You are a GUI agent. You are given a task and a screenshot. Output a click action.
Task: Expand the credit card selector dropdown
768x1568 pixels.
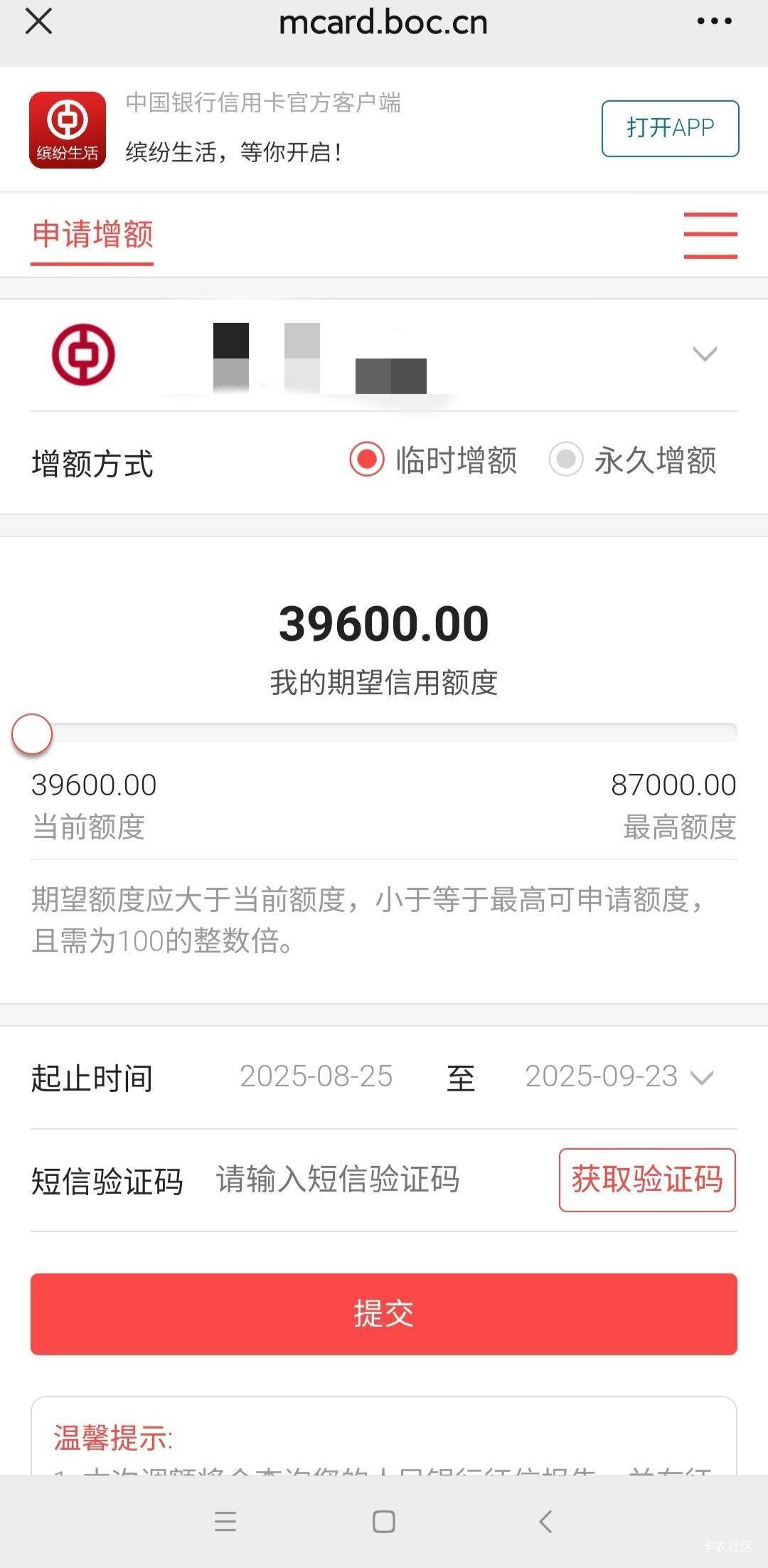click(704, 354)
